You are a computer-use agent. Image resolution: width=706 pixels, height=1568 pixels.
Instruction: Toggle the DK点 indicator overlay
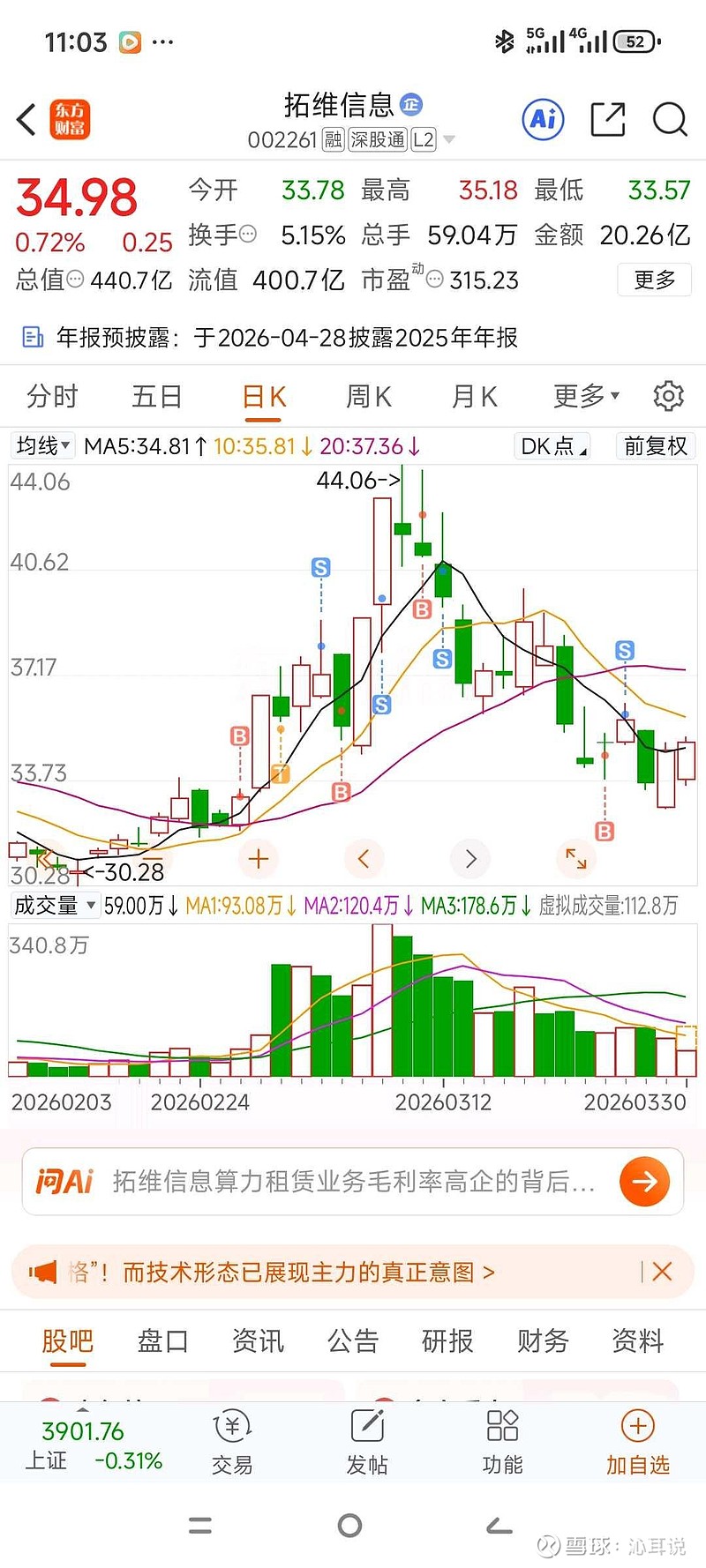(x=550, y=446)
